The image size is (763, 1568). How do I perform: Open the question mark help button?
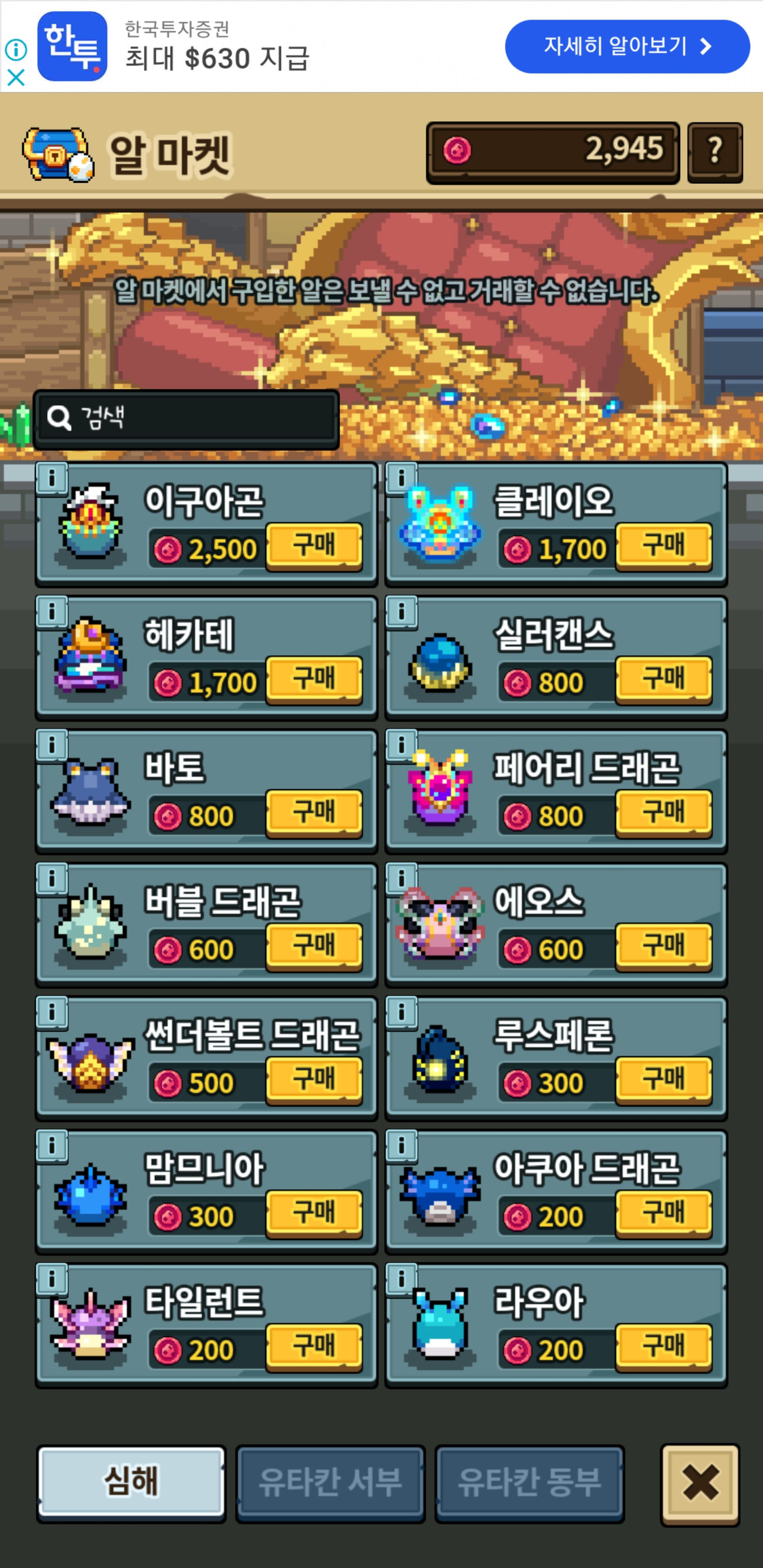[x=714, y=151]
